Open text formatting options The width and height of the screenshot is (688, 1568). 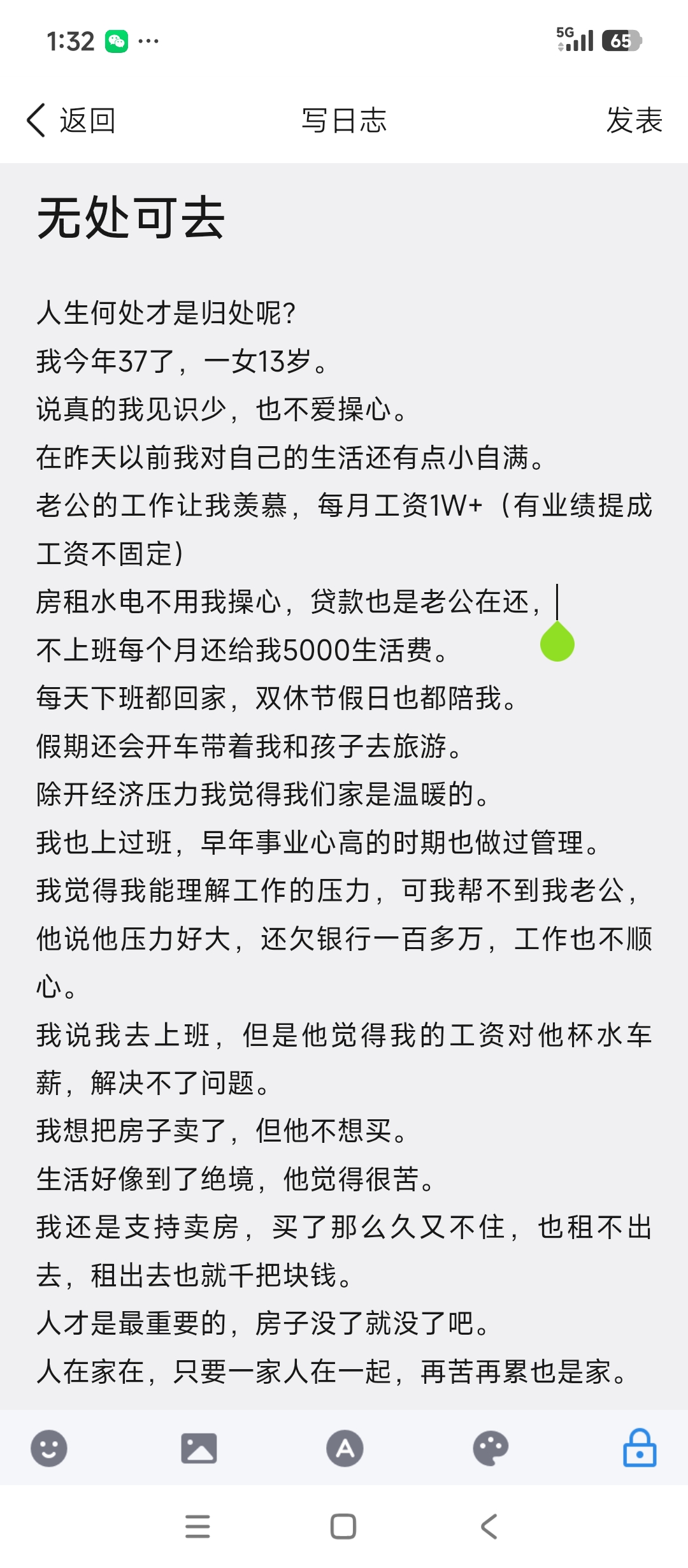pyautogui.click(x=345, y=1448)
